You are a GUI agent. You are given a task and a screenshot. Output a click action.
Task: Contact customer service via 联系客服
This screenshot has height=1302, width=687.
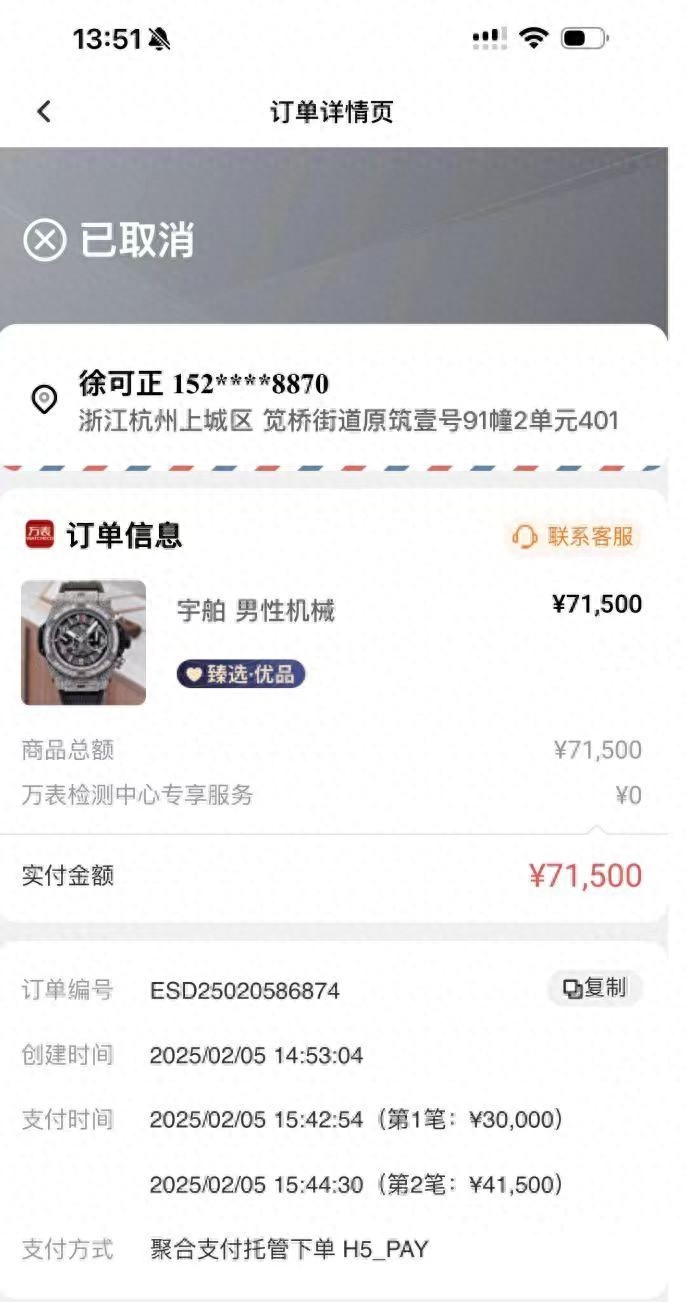tap(574, 536)
